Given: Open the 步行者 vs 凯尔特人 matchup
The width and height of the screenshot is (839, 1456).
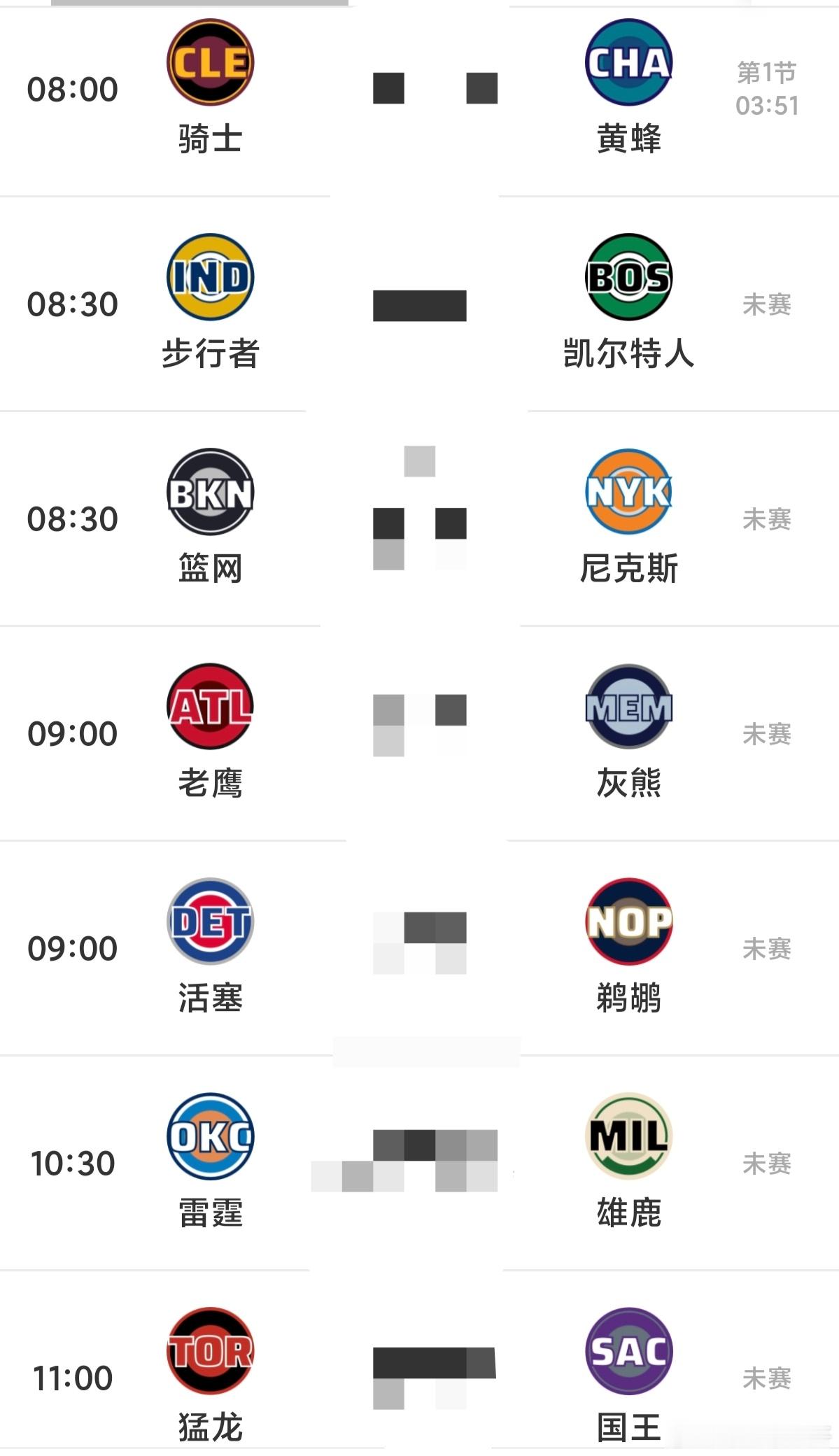Looking at the screenshot, I should [419, 304].
